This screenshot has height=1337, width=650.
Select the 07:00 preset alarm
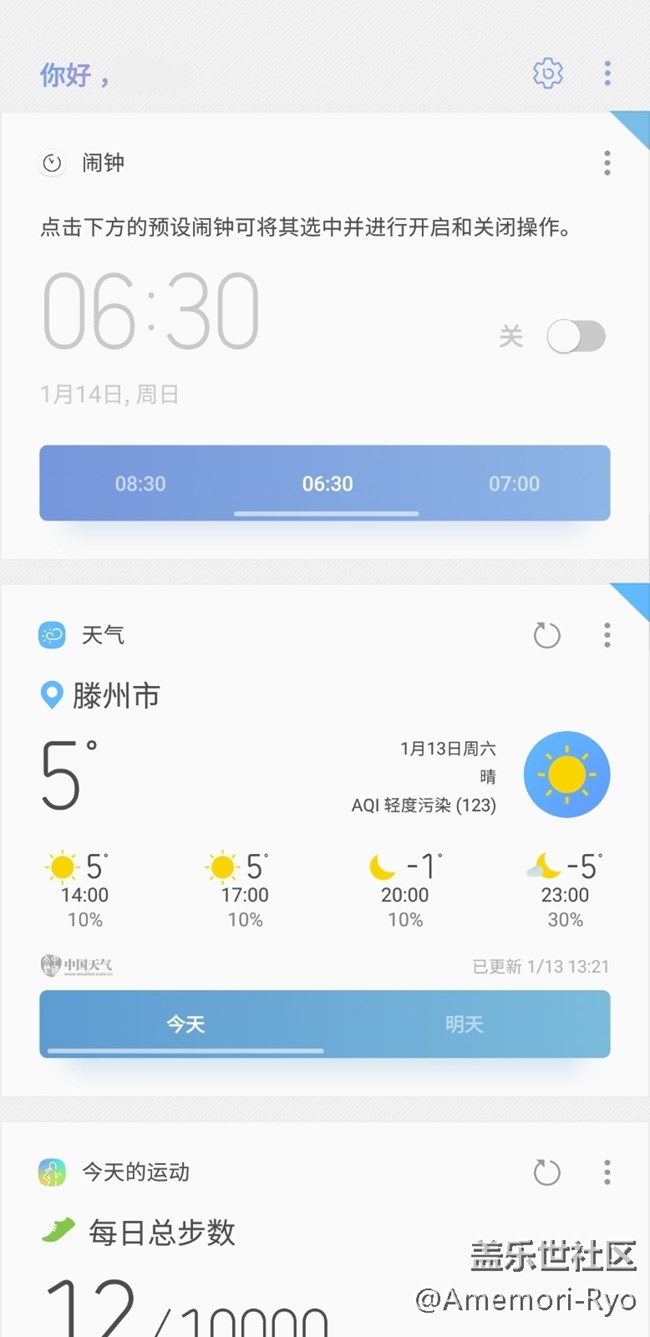pos(514,484)
